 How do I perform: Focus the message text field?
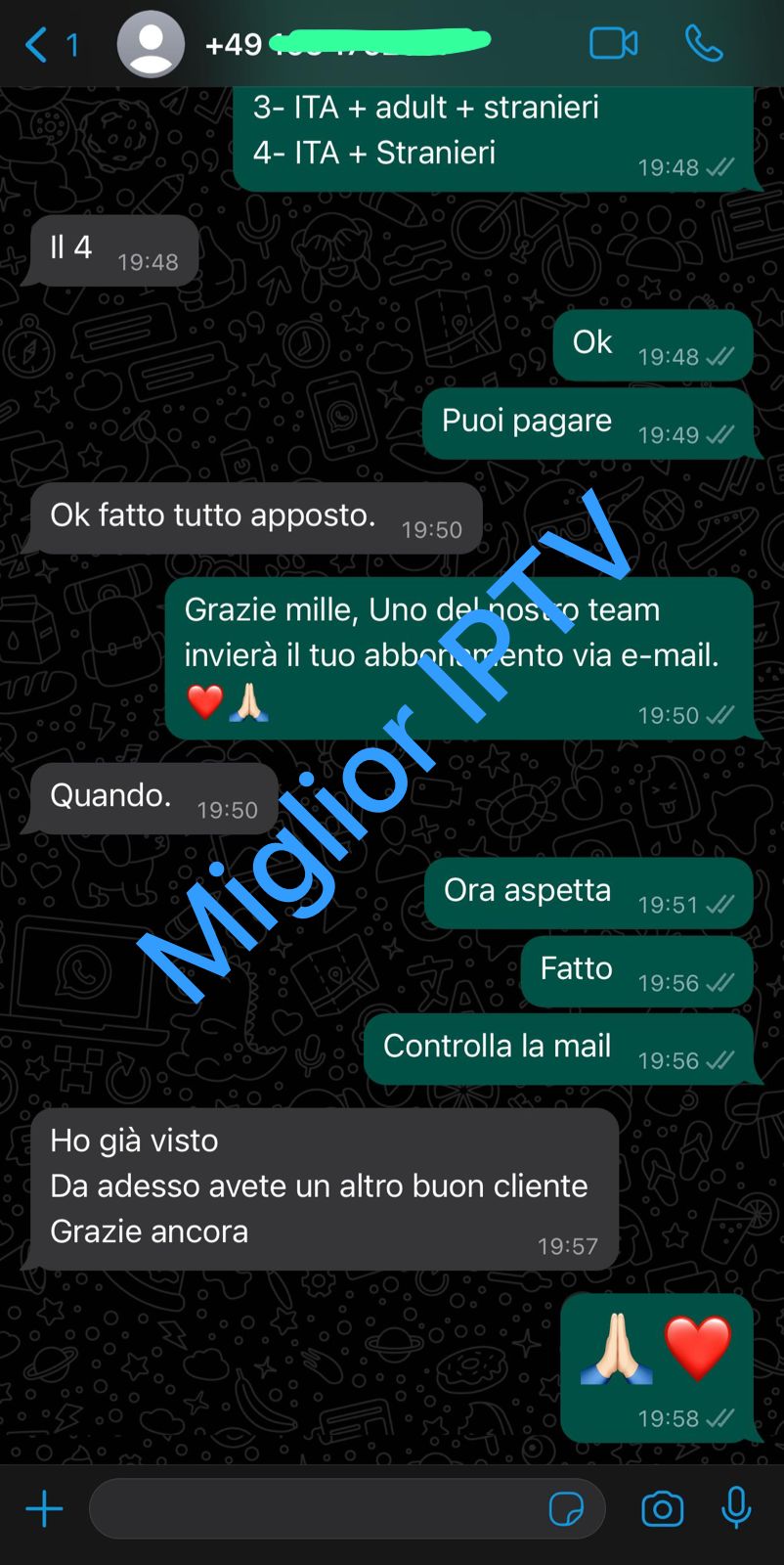coord(313,1508)
